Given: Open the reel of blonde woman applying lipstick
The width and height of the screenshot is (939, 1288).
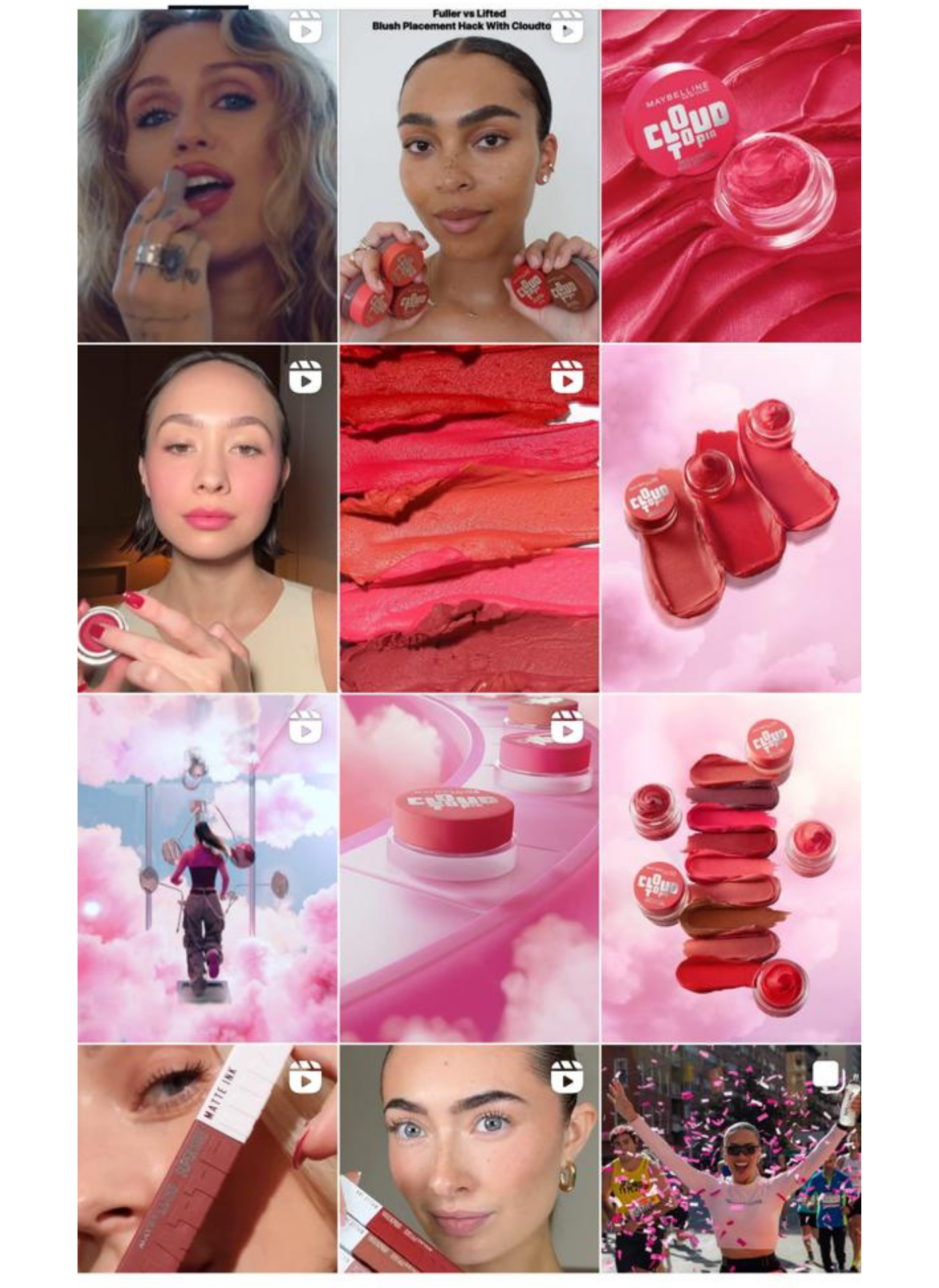Looking at the screenshot, I should tap(207, 176).
